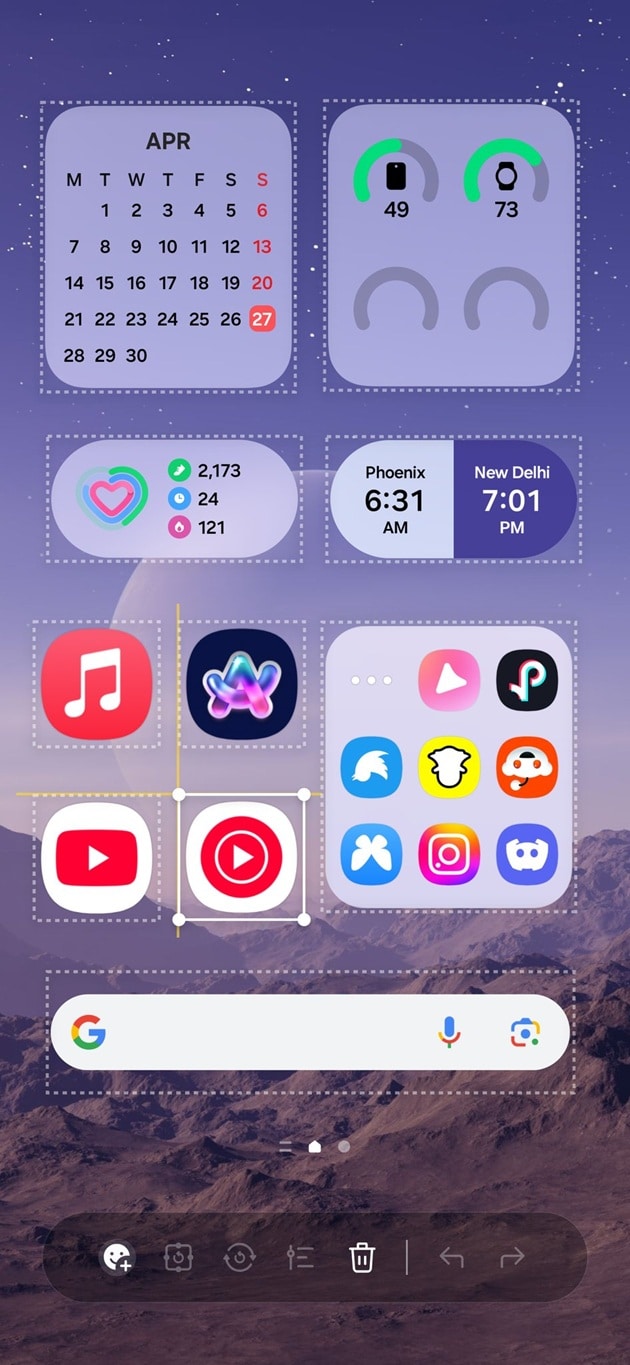Image resolution: width=630 pixels, height=1365 pixels.
Task: Tap the TikTok icon in the folder
Action: 527,680
